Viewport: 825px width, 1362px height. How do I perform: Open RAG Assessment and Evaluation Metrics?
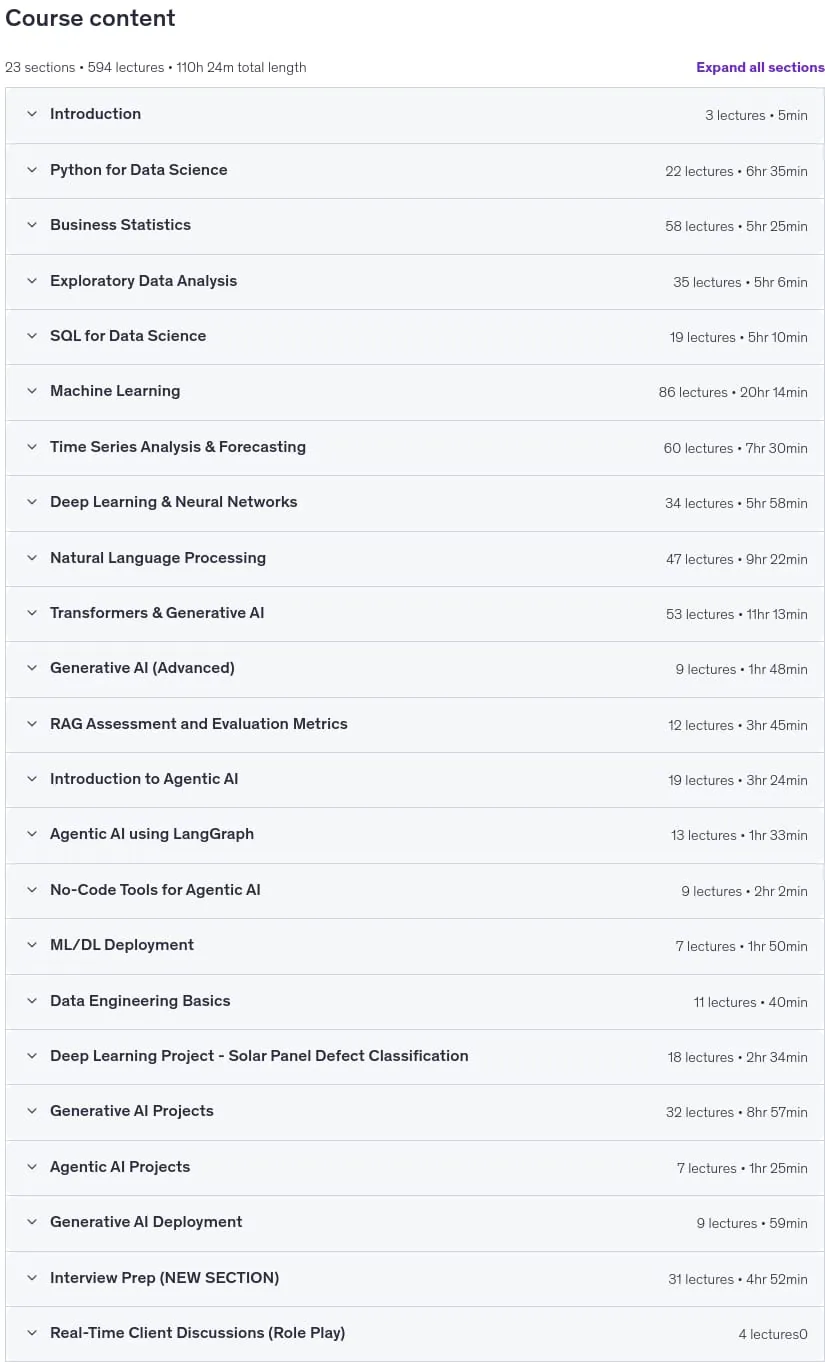tap(415, 725)
